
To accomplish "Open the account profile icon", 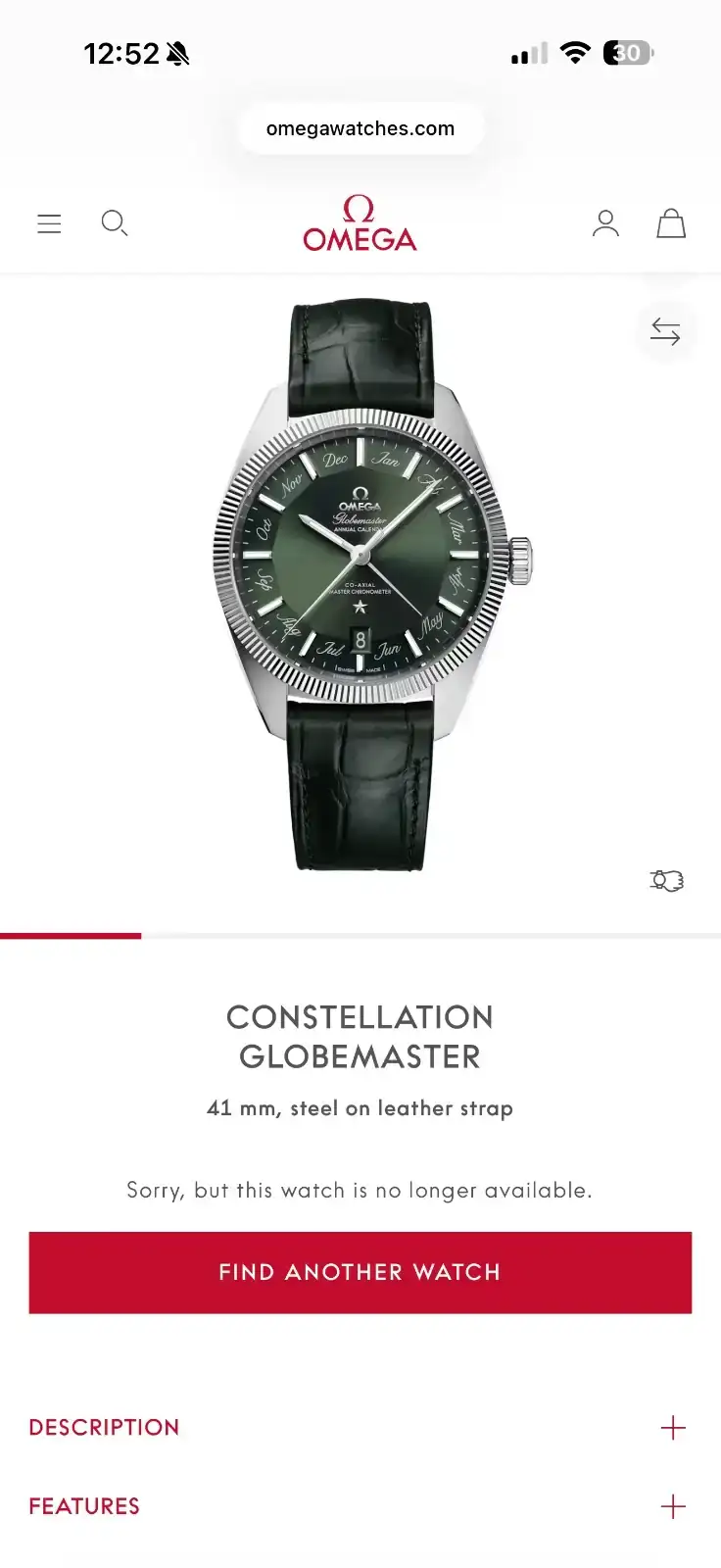I will (x=605, y=223).
